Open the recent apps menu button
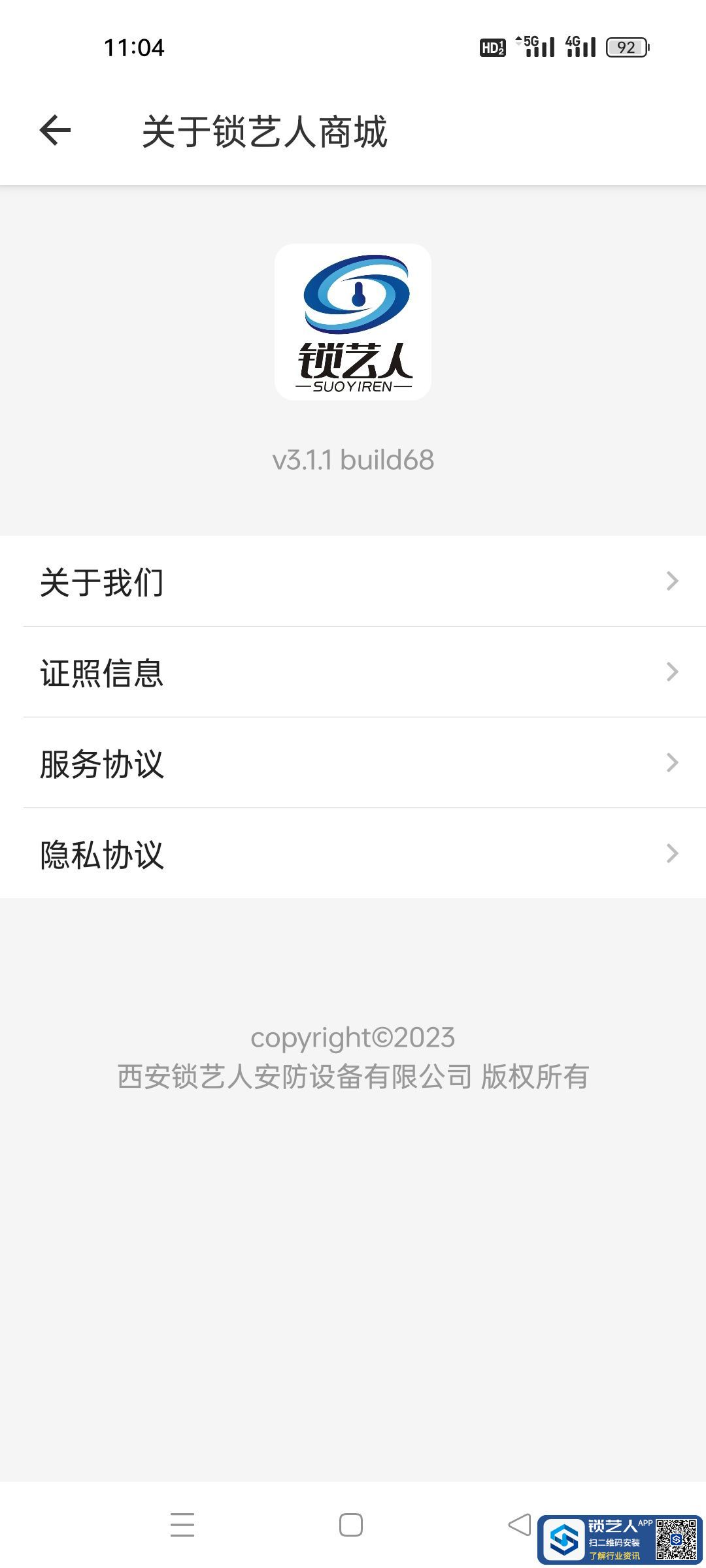This screenshot has width=706, height=1568. point(182,1525)
